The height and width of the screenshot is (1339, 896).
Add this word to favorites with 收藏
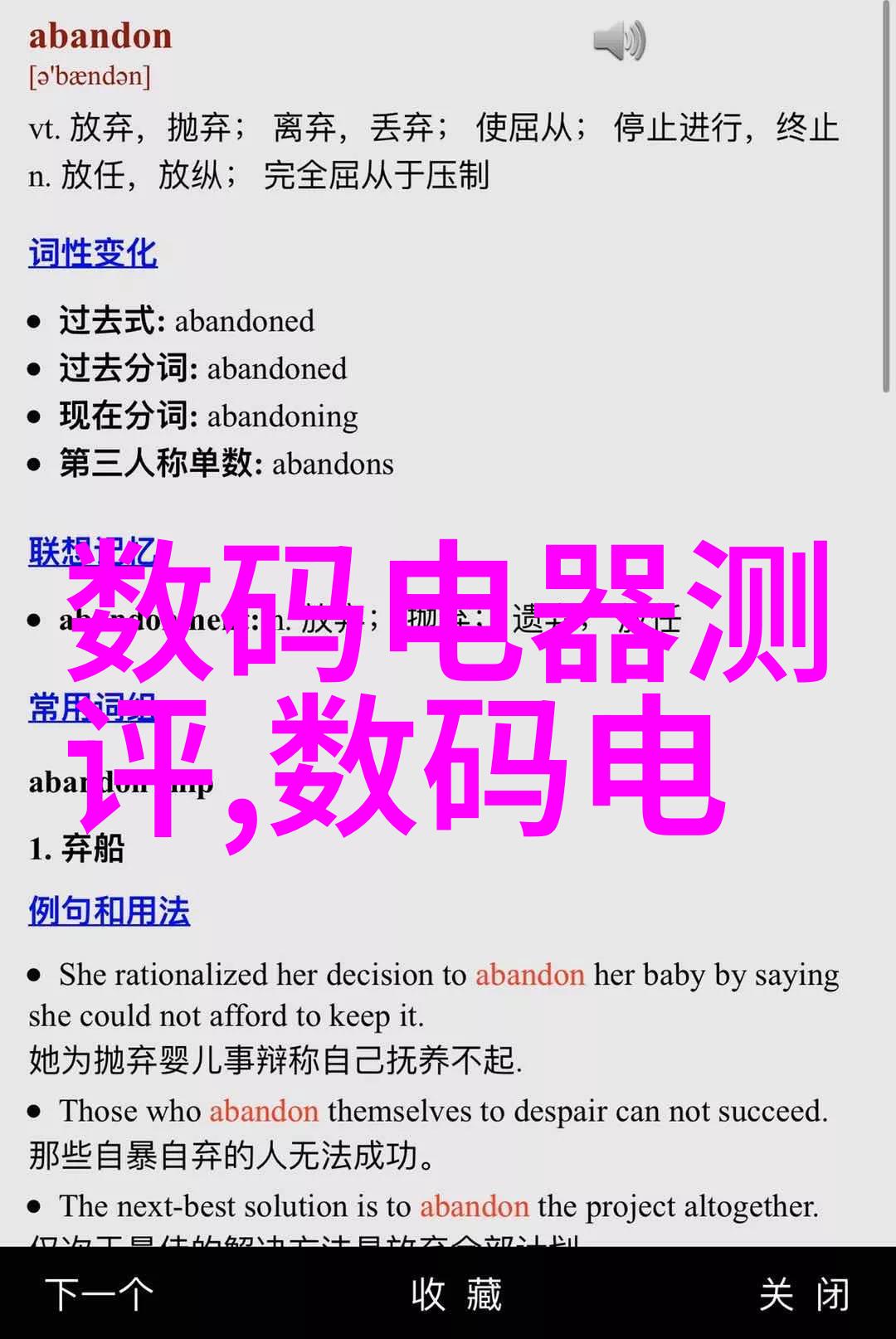455,1295
